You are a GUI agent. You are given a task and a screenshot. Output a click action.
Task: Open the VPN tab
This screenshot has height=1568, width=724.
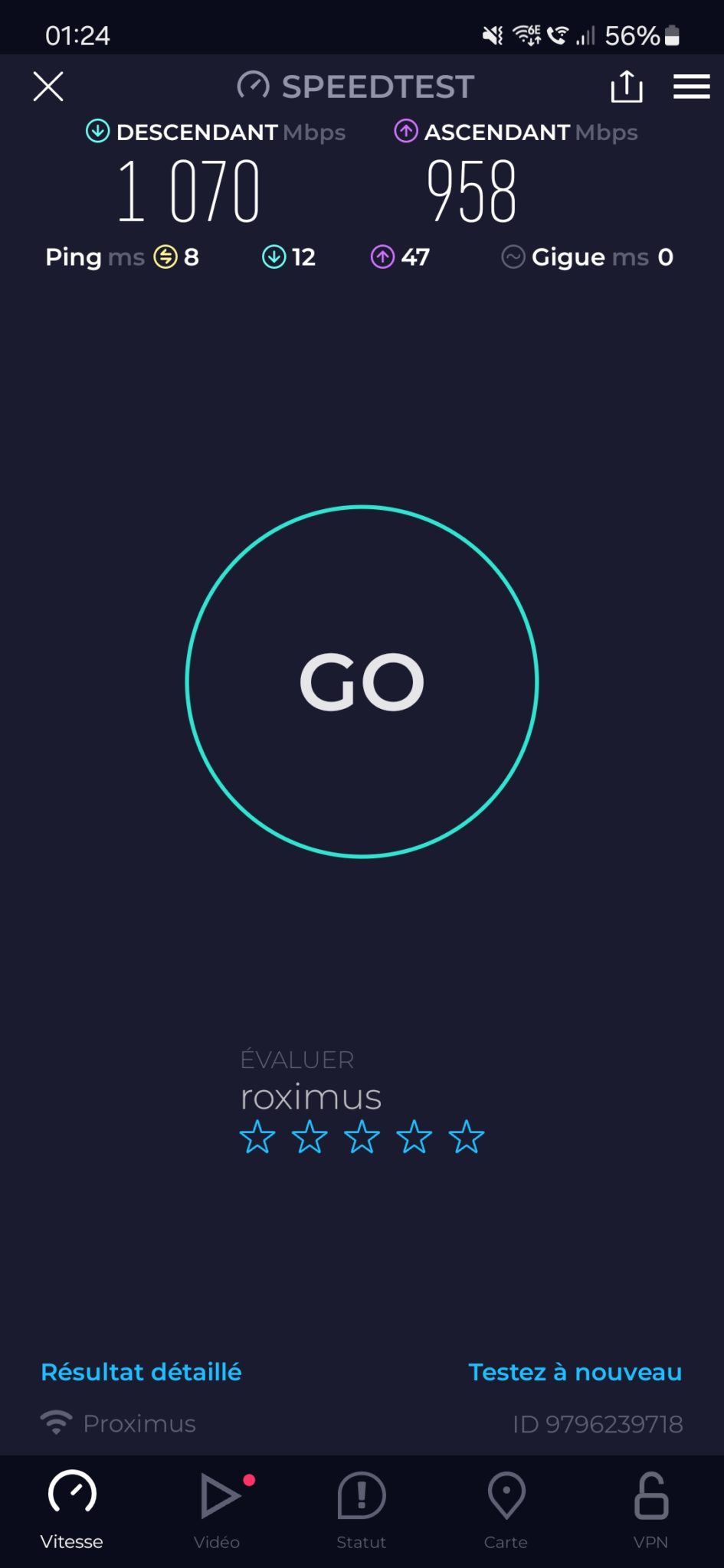pos(651,1510)
